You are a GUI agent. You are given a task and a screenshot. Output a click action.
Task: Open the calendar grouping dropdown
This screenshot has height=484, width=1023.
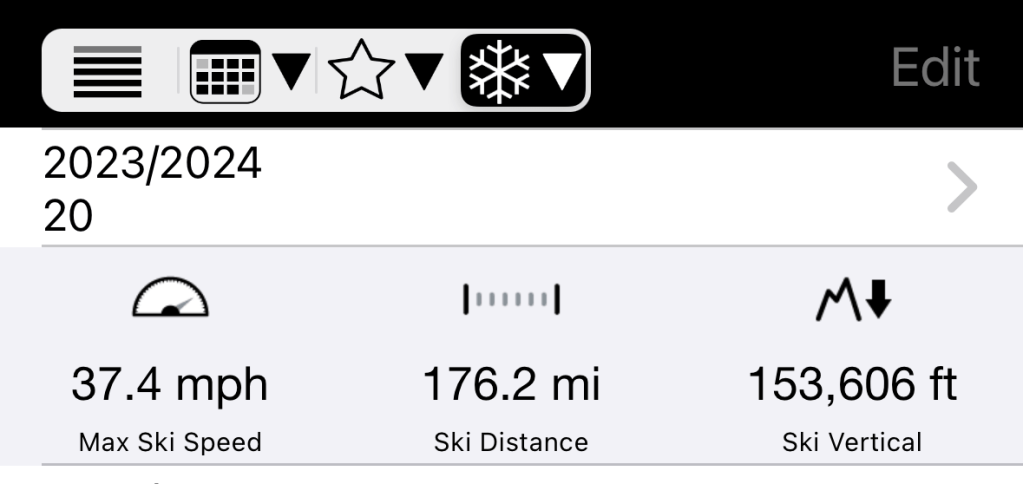pyautogui.click(x=245, y=70)
